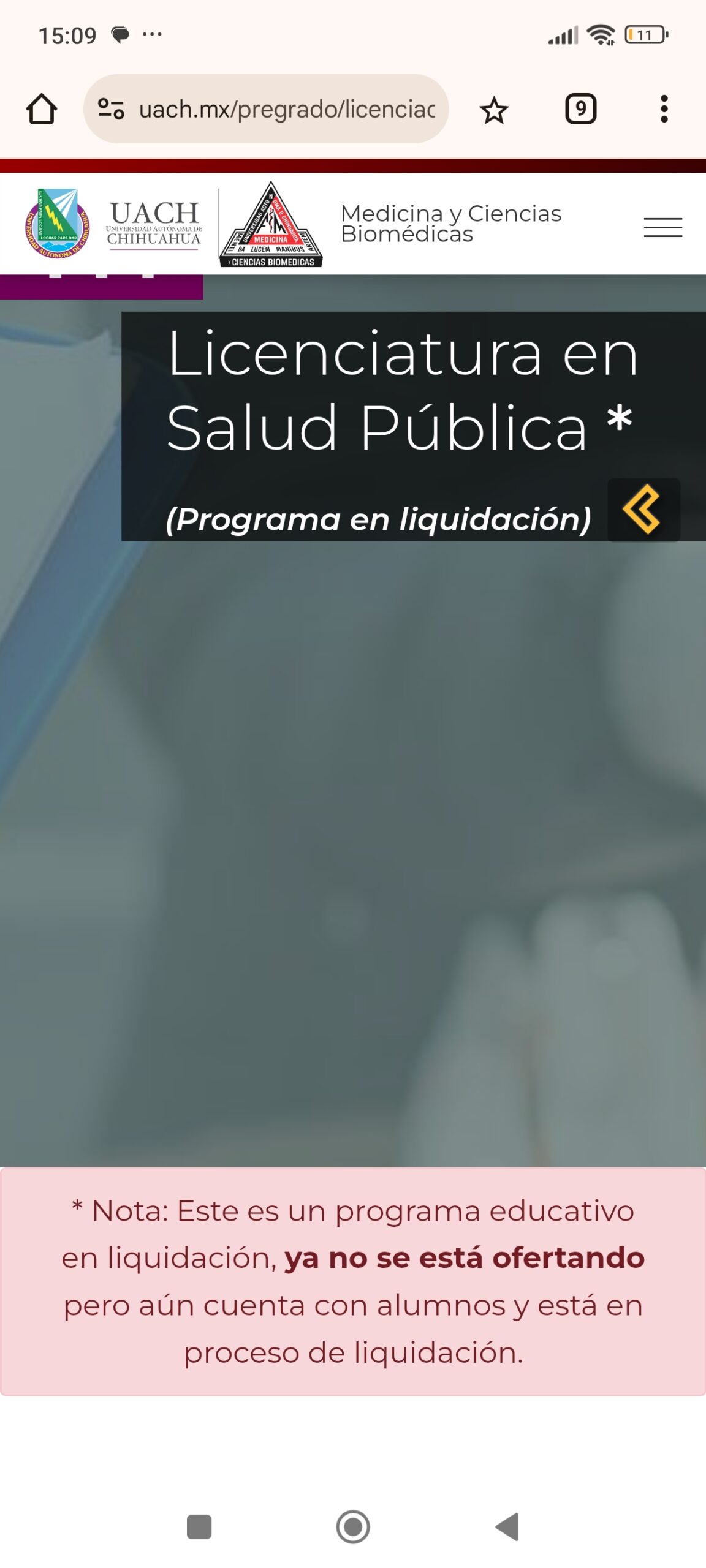706x1568 pixels.
Task: Bookmark this page with the star
Action: (x=493, y=110)
